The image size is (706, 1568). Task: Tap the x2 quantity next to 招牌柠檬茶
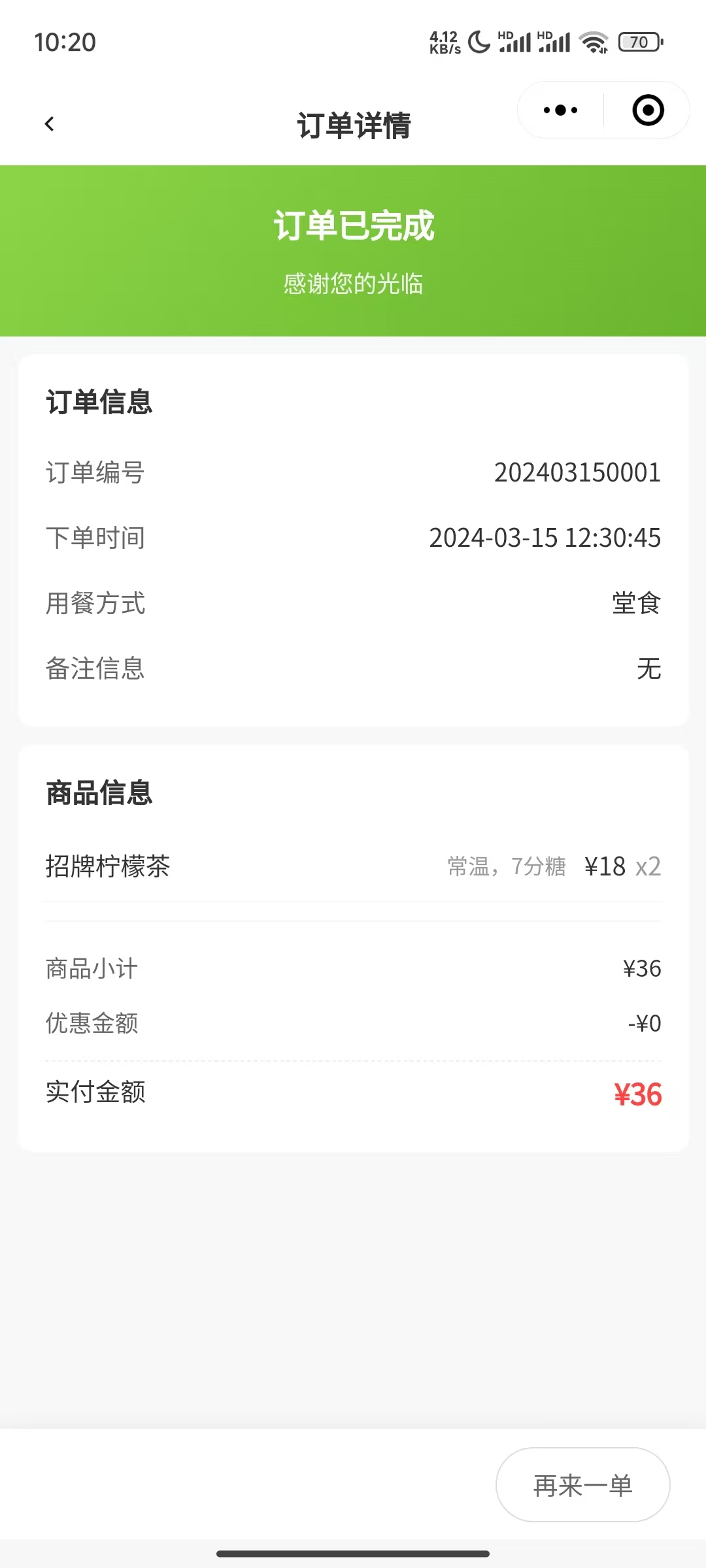point(647,866)
